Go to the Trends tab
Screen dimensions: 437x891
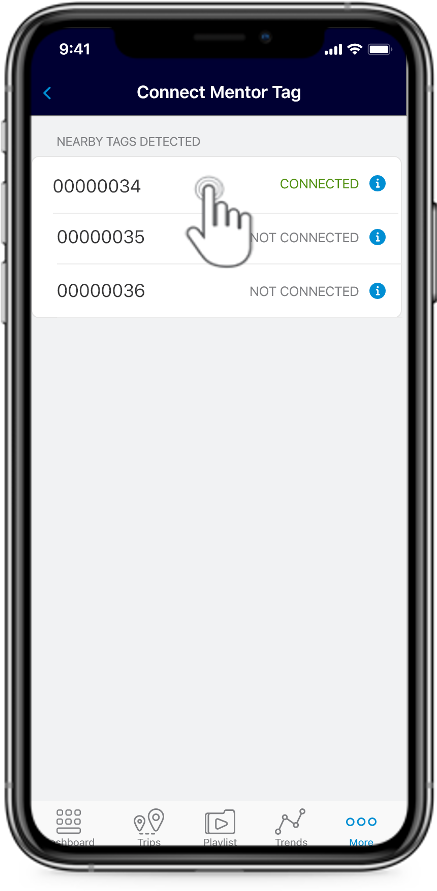tap(290, 828)
